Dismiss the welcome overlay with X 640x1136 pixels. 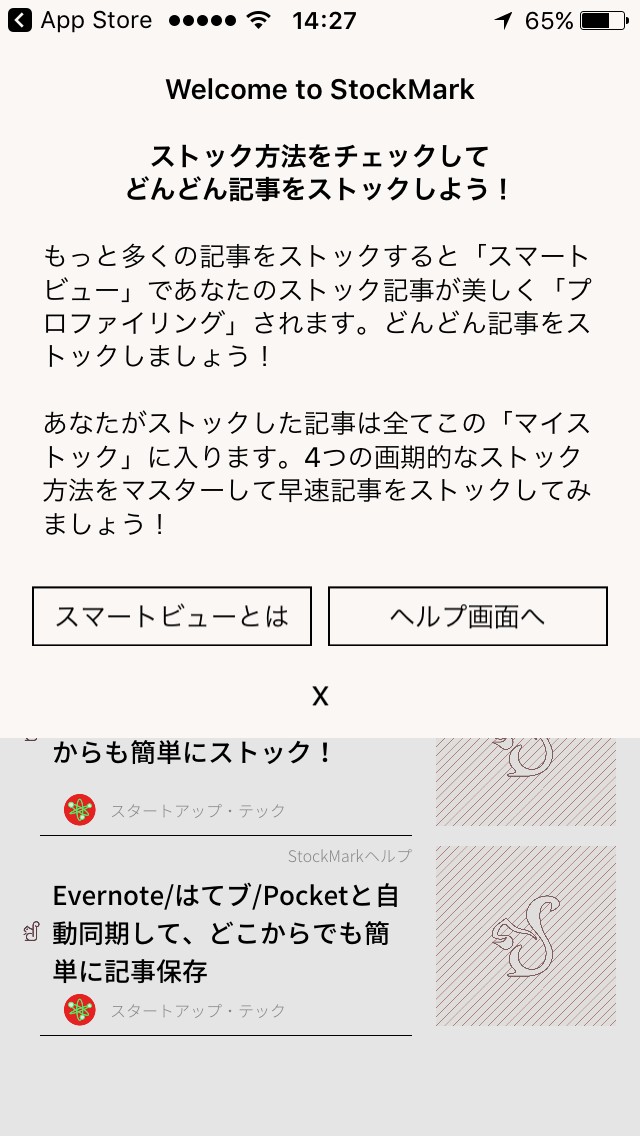320,696
